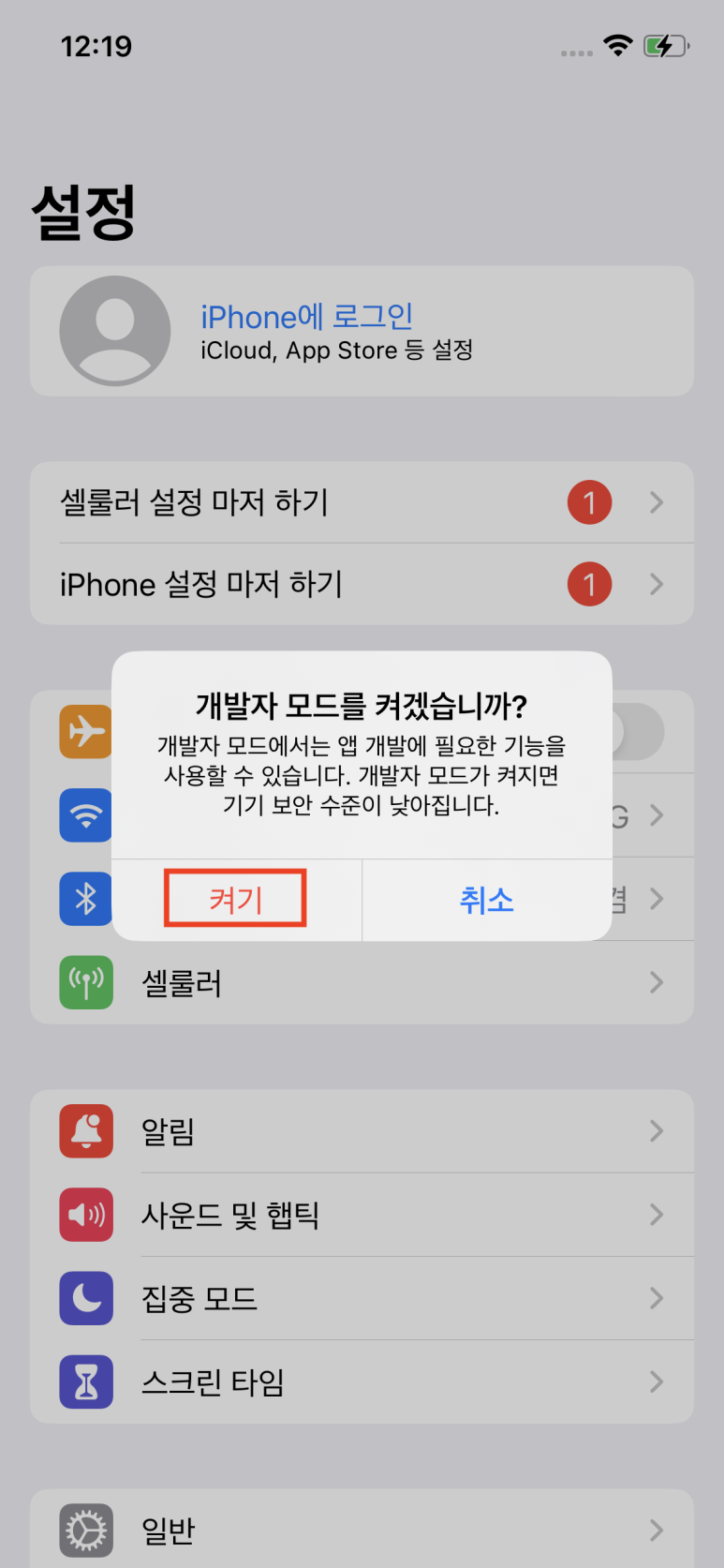Open 알림 settings
724x1568 pixels.
pos(362,1131)
